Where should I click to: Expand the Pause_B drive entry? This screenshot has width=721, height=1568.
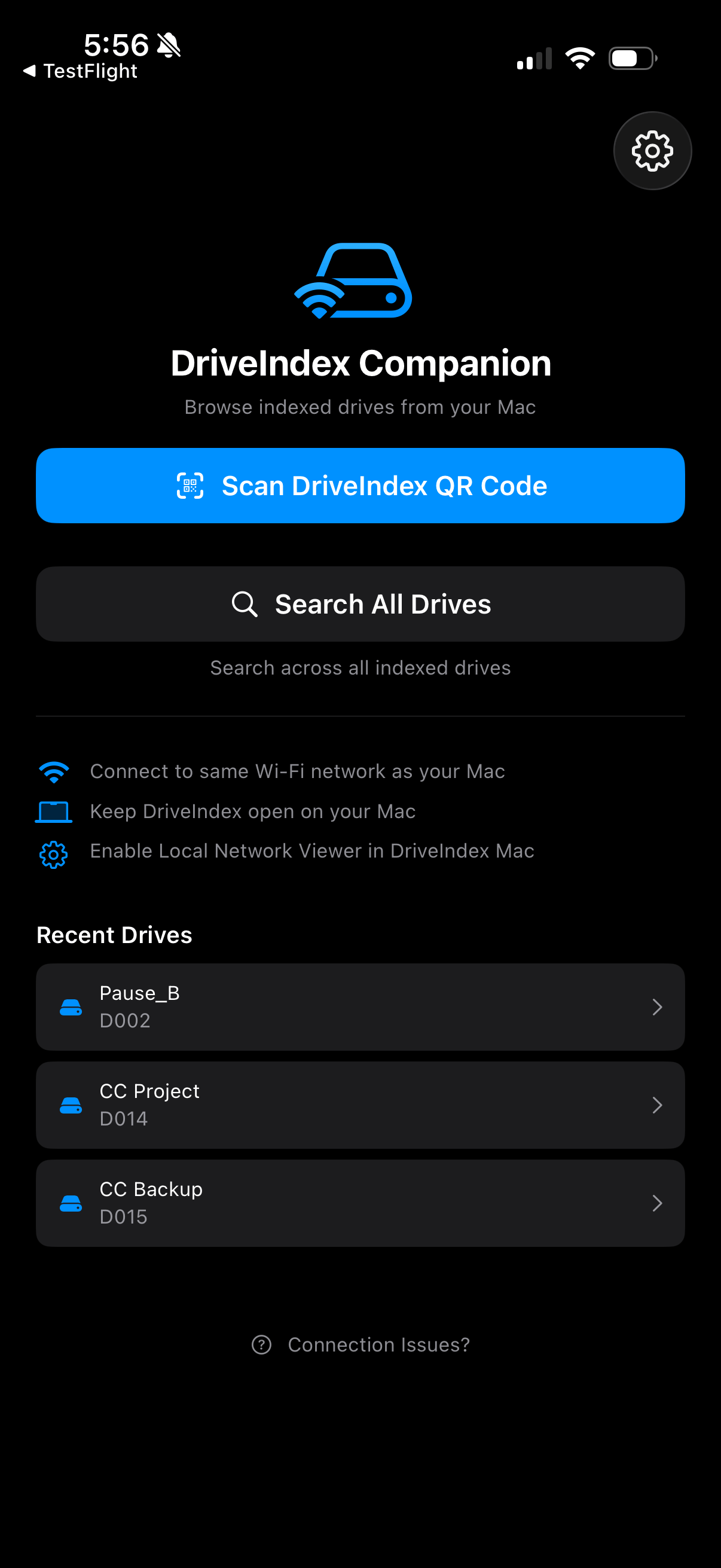tap(658, 1007)
